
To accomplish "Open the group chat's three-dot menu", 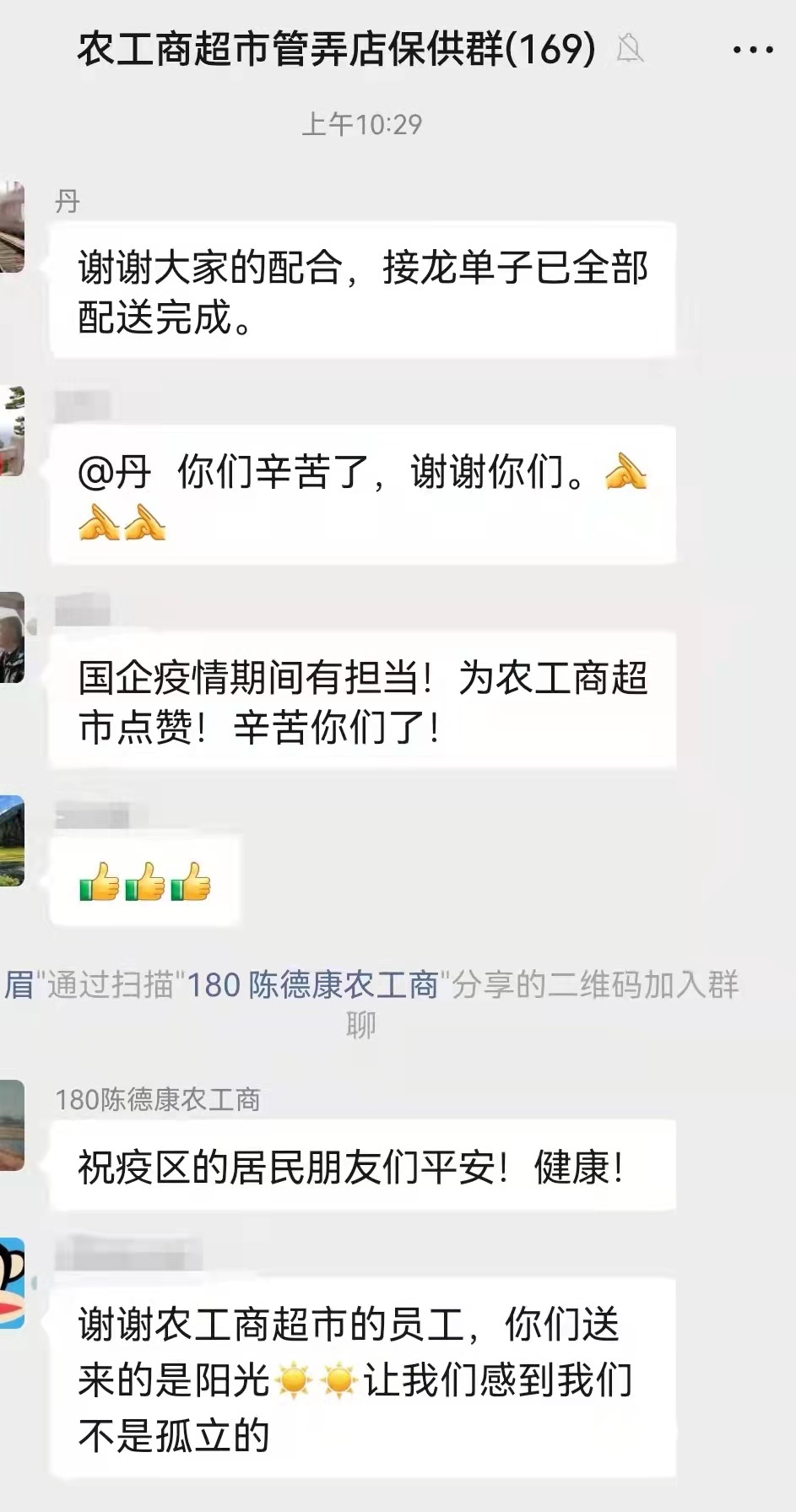I will pyautogui.click(x=753, y=50).
